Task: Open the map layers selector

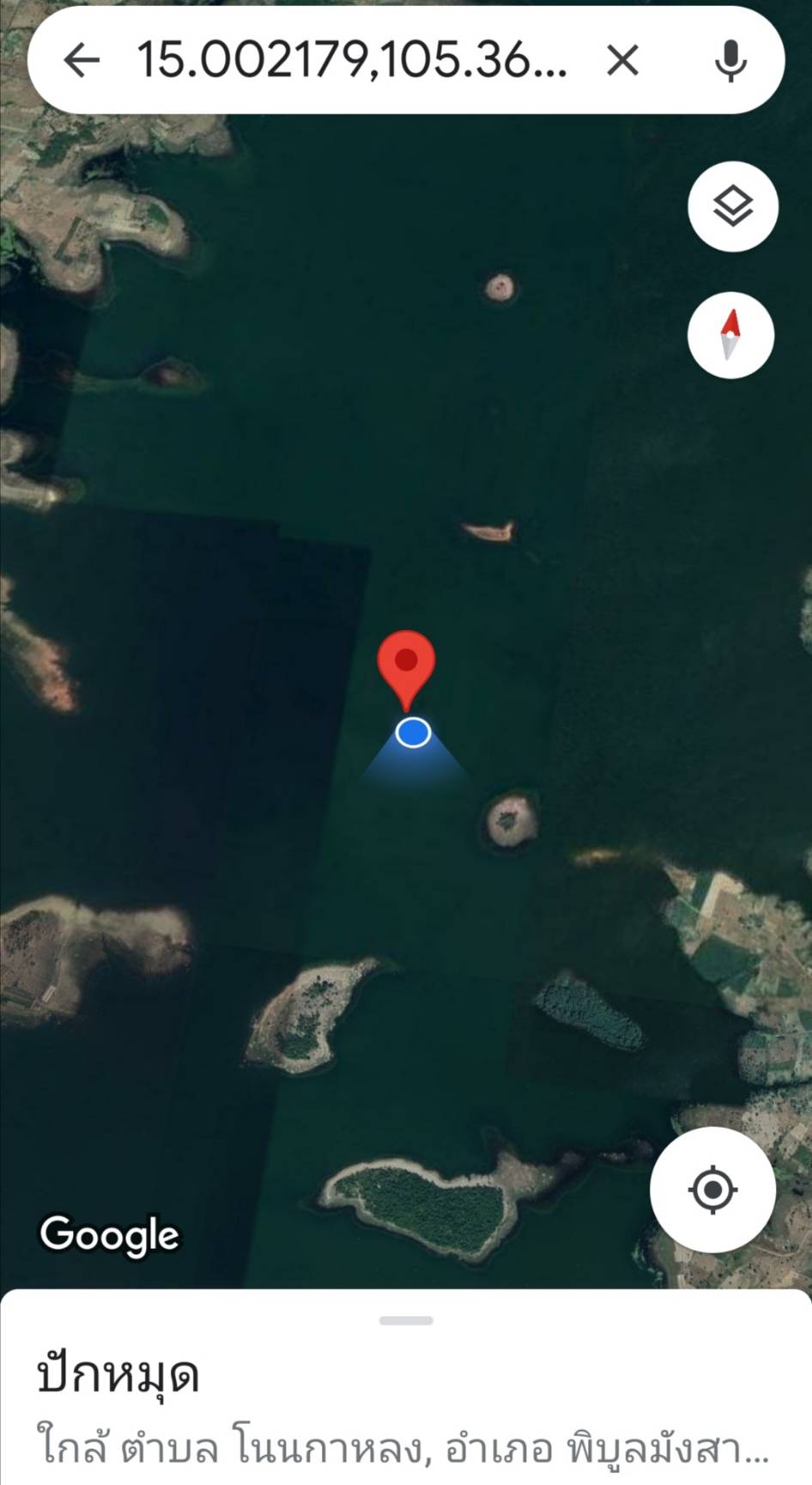Action: (733, 207)
